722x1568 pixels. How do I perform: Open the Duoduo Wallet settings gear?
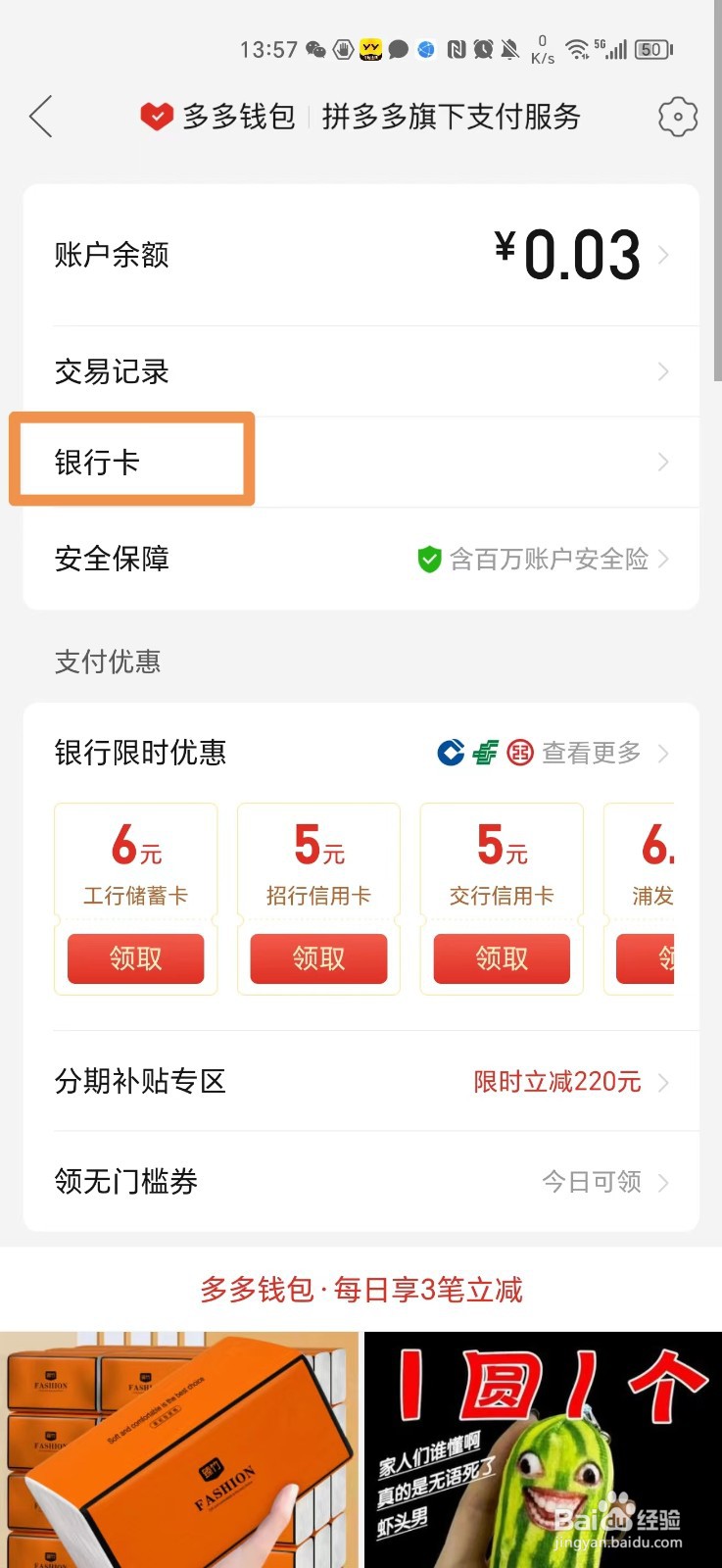pyautogui.click(x=677, y=117)
